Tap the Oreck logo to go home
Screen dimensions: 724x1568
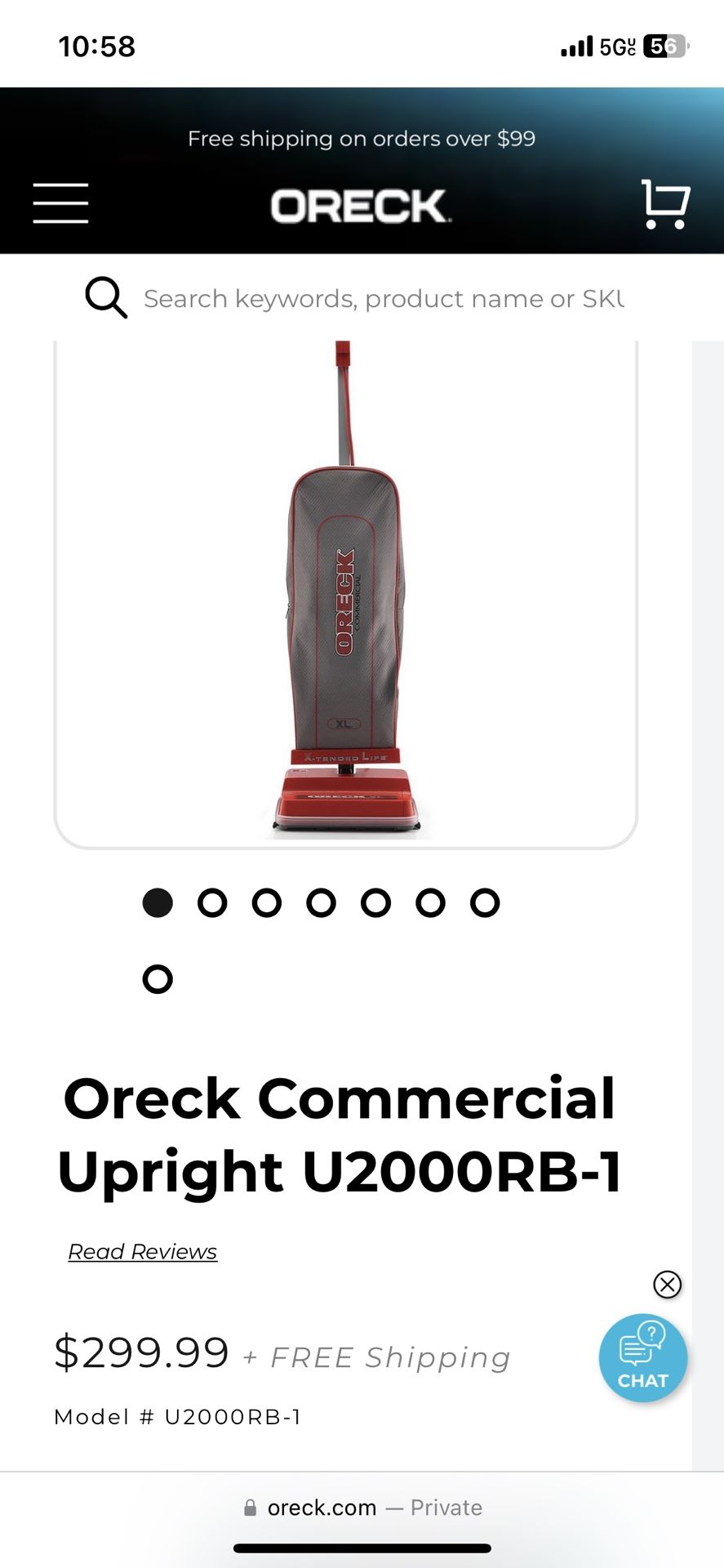(360, 206)
